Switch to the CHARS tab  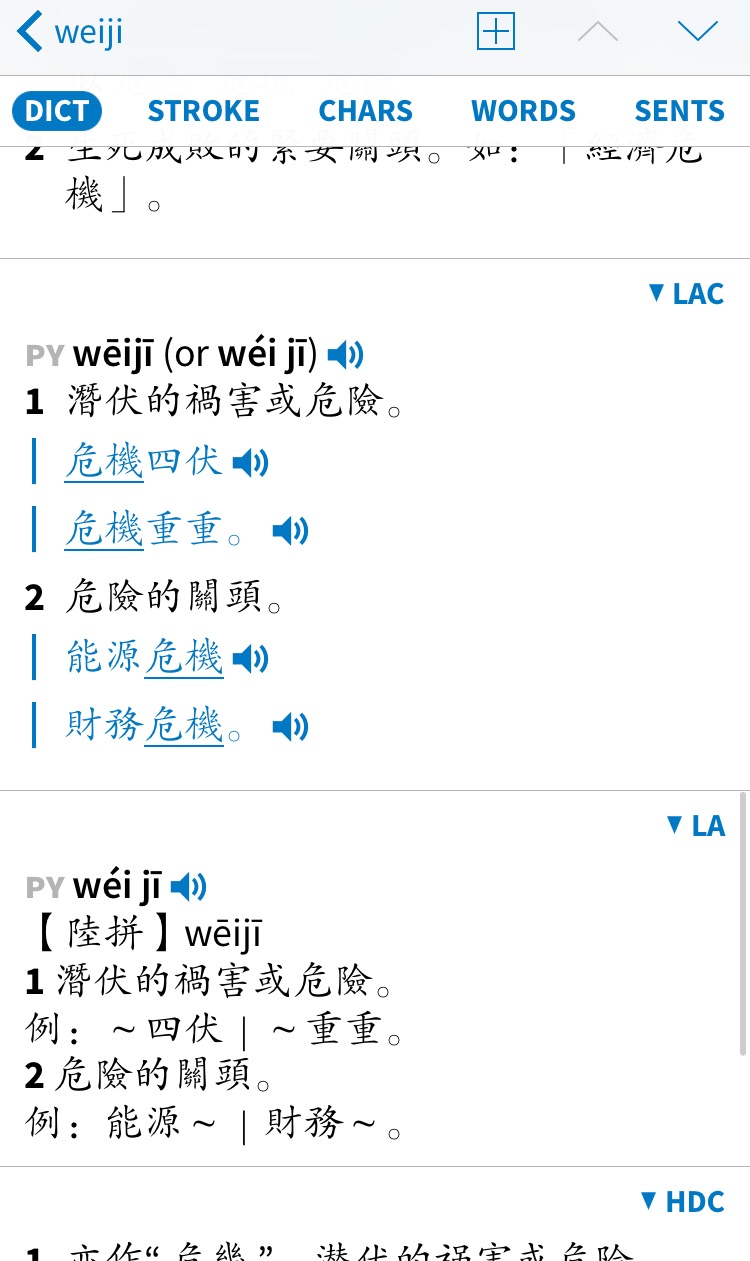(366, 110)
